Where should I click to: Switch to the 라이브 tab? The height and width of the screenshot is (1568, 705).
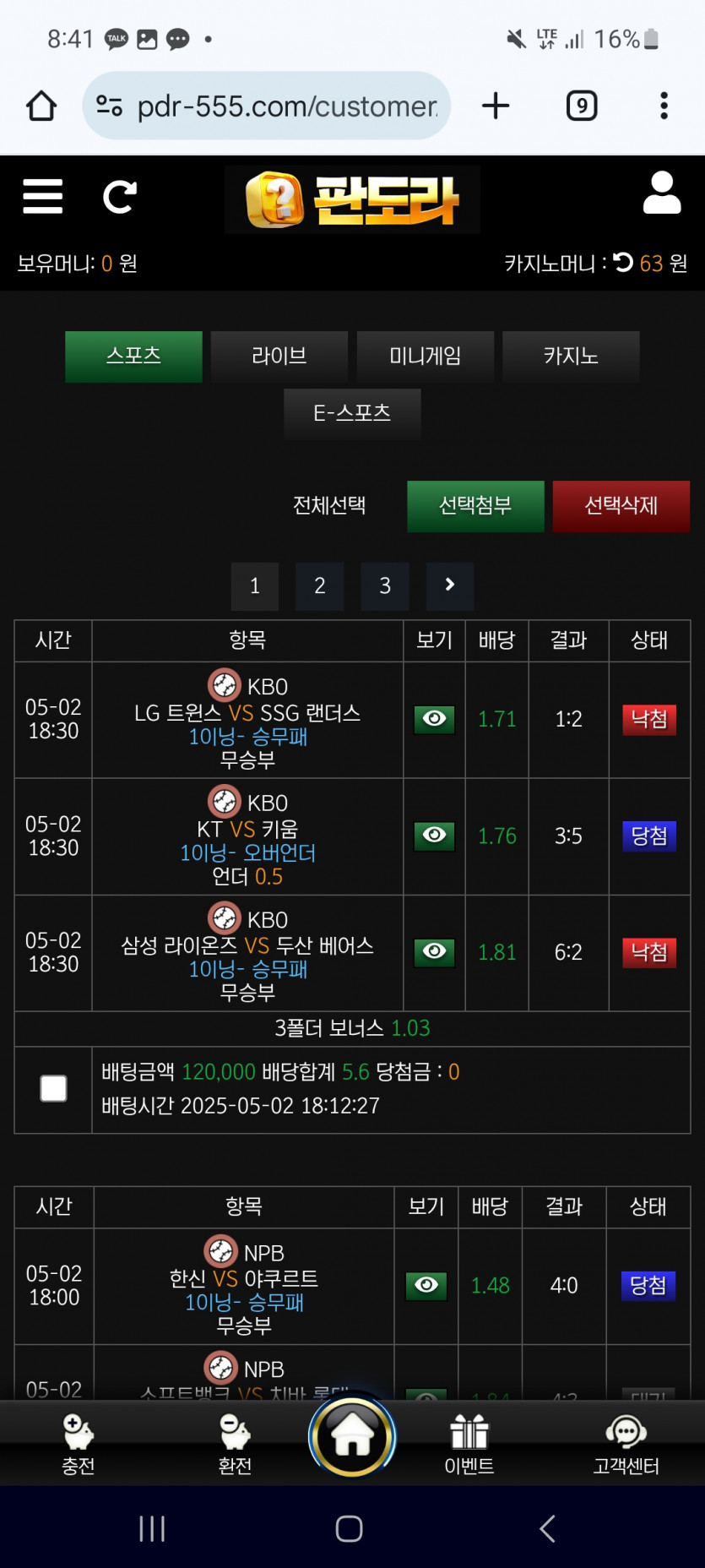point(279,357)
